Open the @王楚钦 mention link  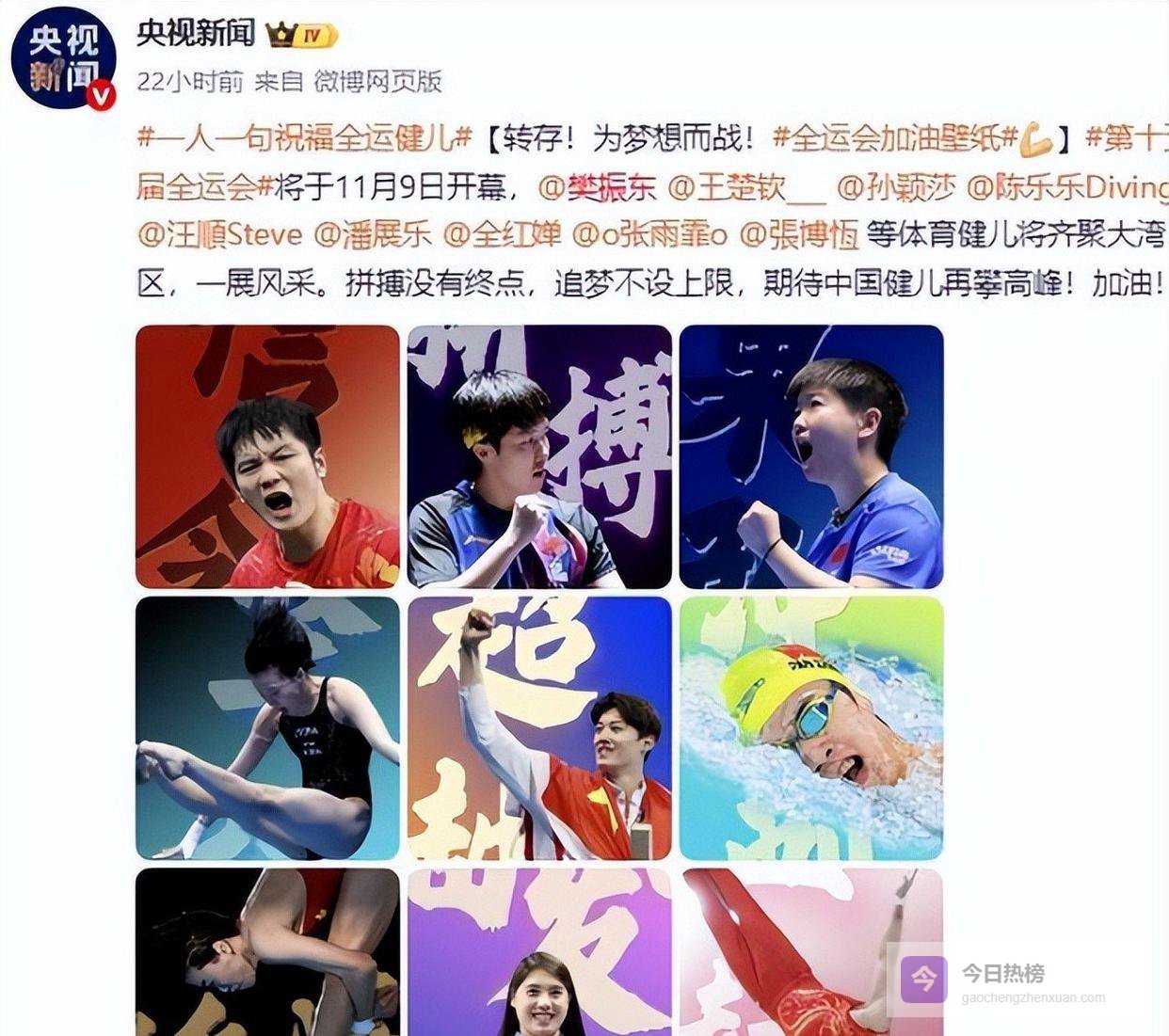tap(745, 186)
